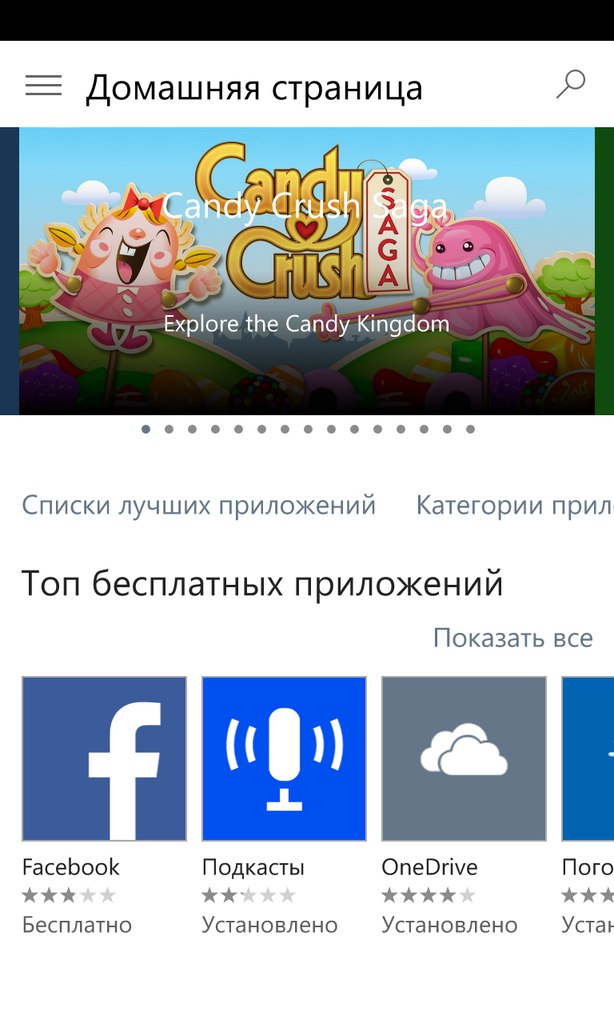Open Списки лучших приложений link
This screenshot has height=1024, width=614.
(199, 505)
